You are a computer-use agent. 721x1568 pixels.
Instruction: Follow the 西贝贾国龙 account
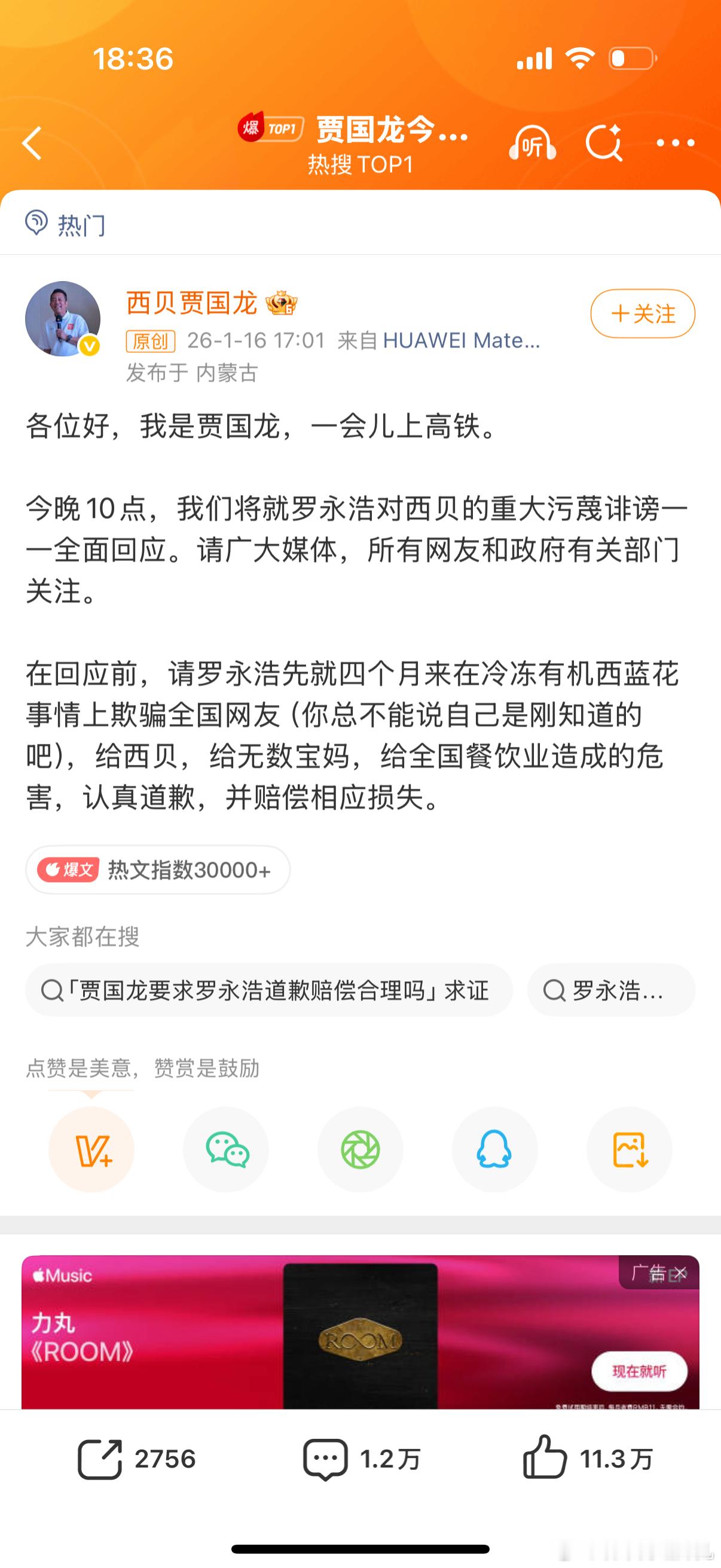pos(643,313)
